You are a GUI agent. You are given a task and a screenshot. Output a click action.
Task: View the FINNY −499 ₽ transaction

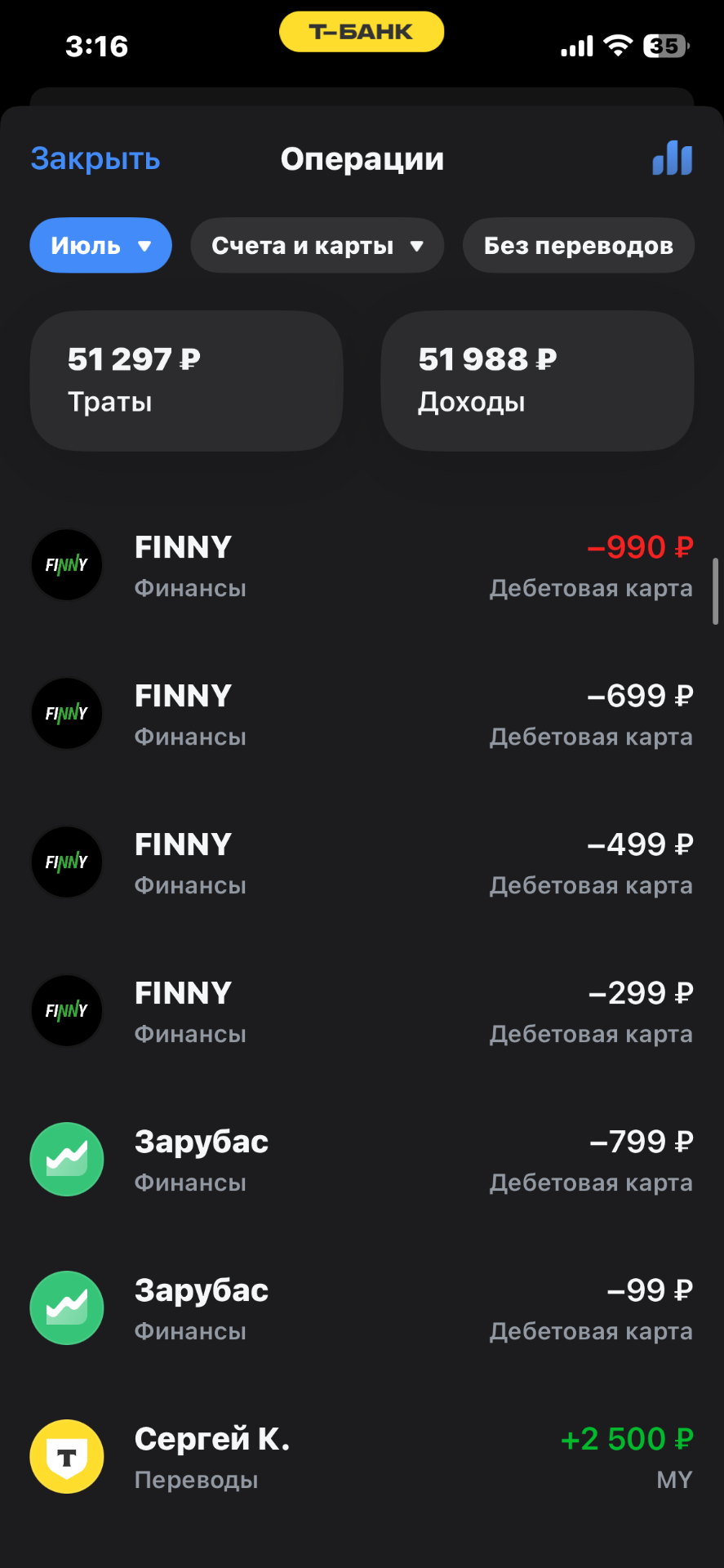pyautogui.click(x=362, y=862)
